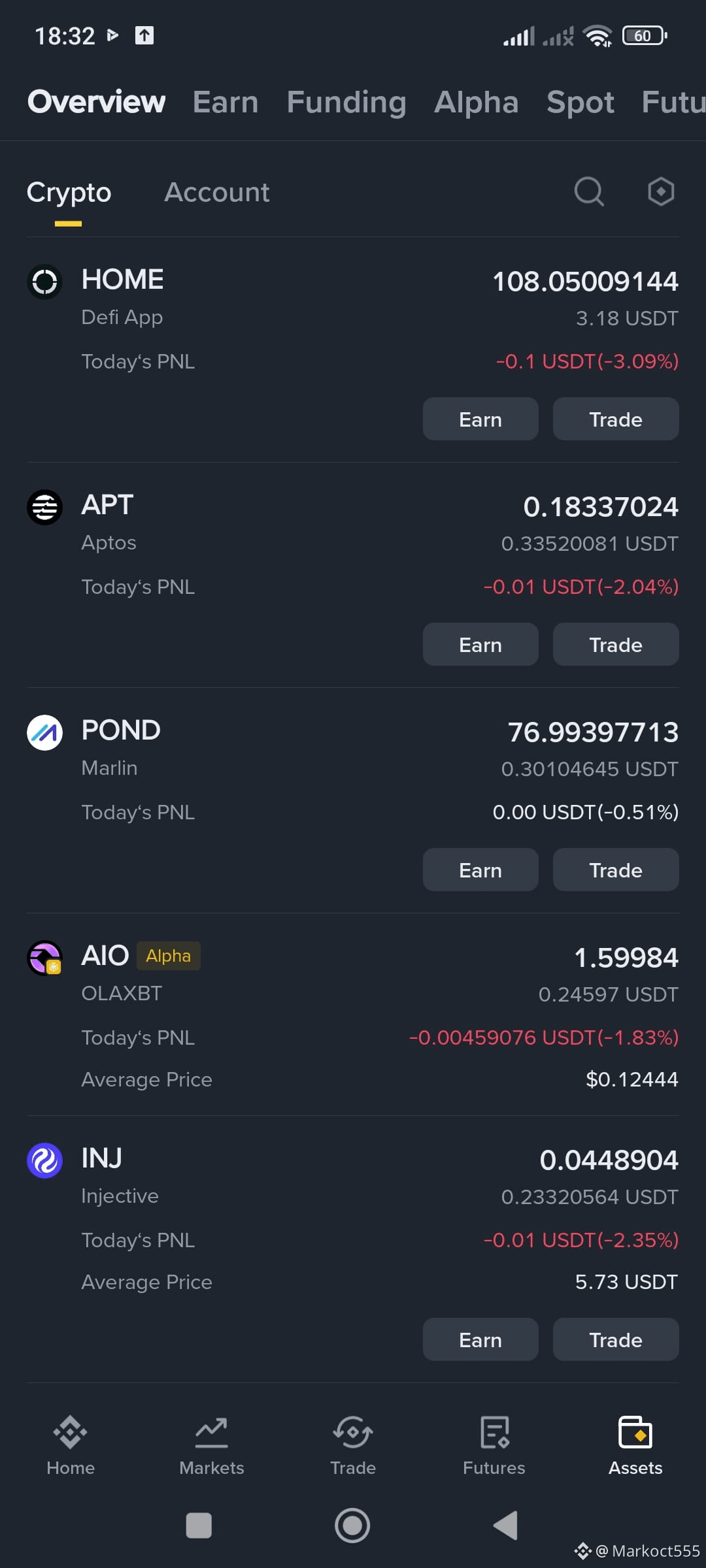Open the asset search icon
706x1568 pixels.
coord(589,191)
